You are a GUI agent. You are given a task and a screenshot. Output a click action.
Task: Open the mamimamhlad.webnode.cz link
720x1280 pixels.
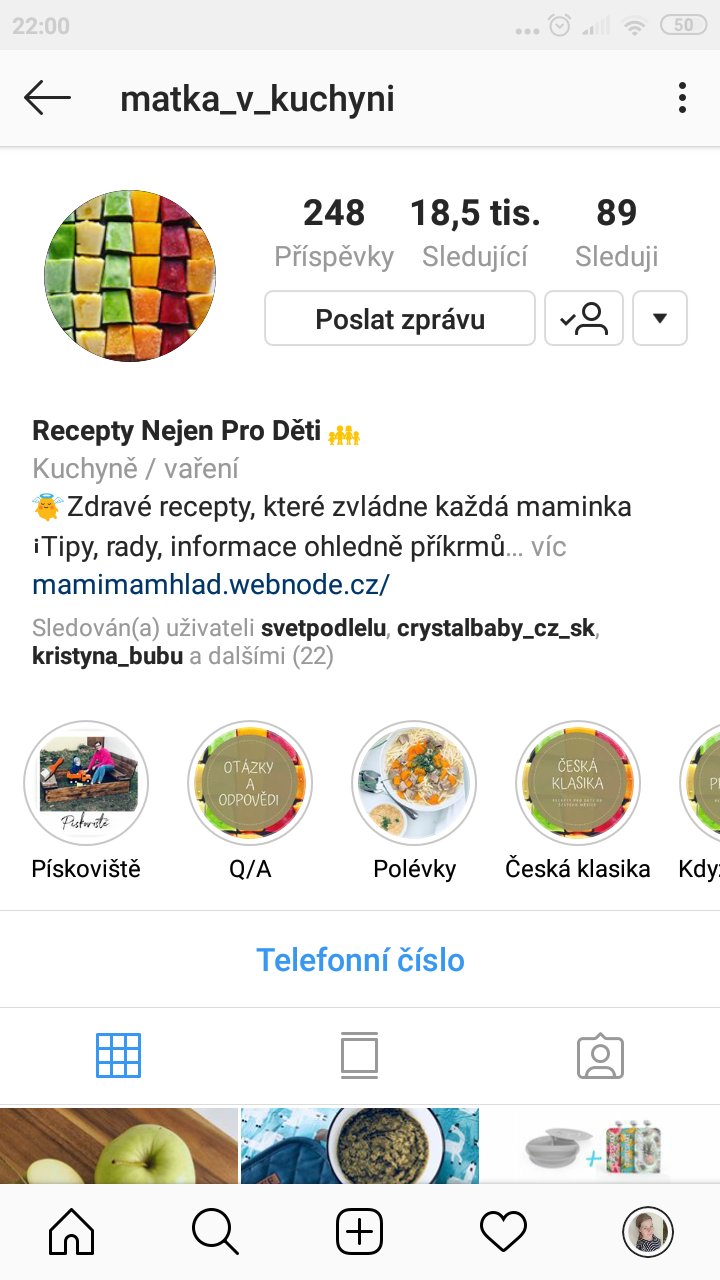pyautogui.click(x=211, y=584)
